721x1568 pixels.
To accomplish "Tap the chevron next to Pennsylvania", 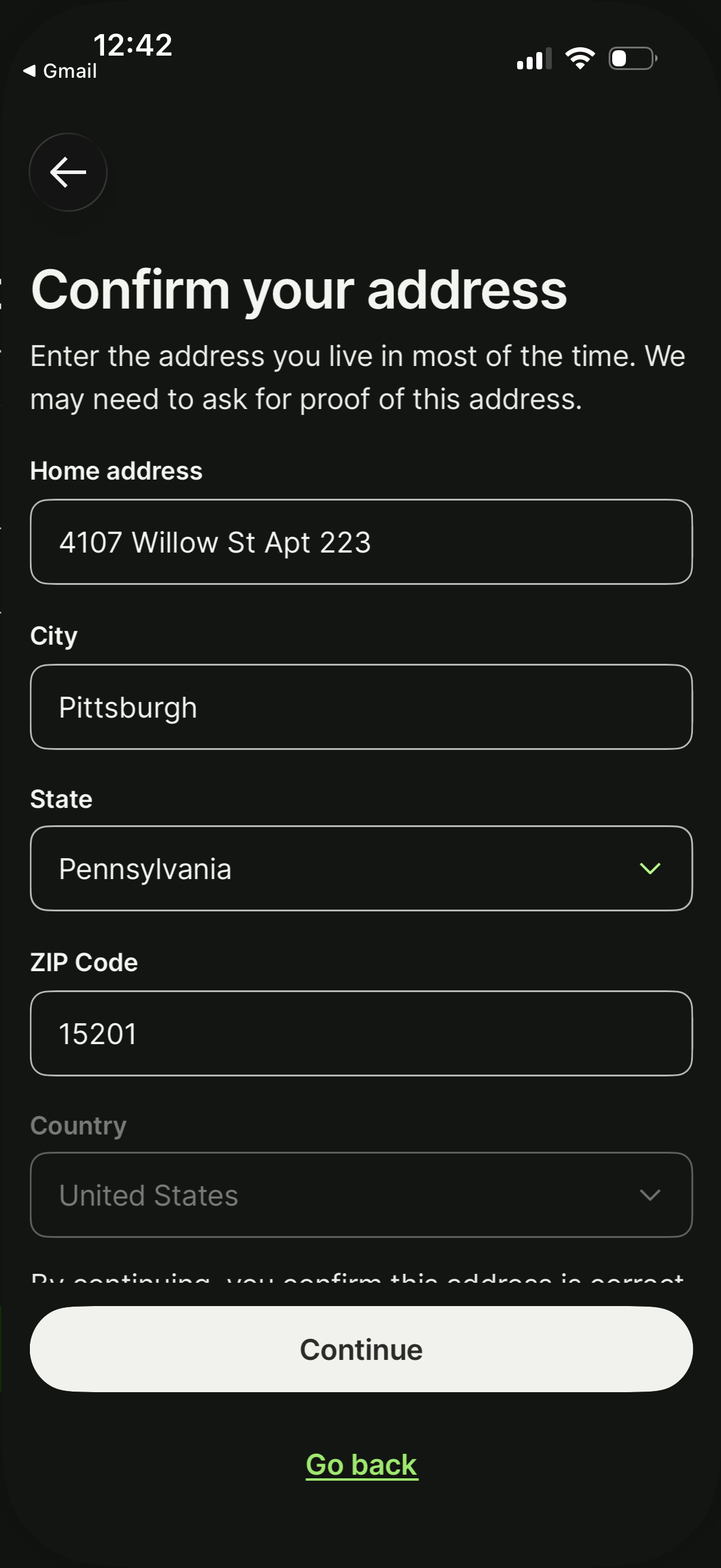I will coord(650,868).
